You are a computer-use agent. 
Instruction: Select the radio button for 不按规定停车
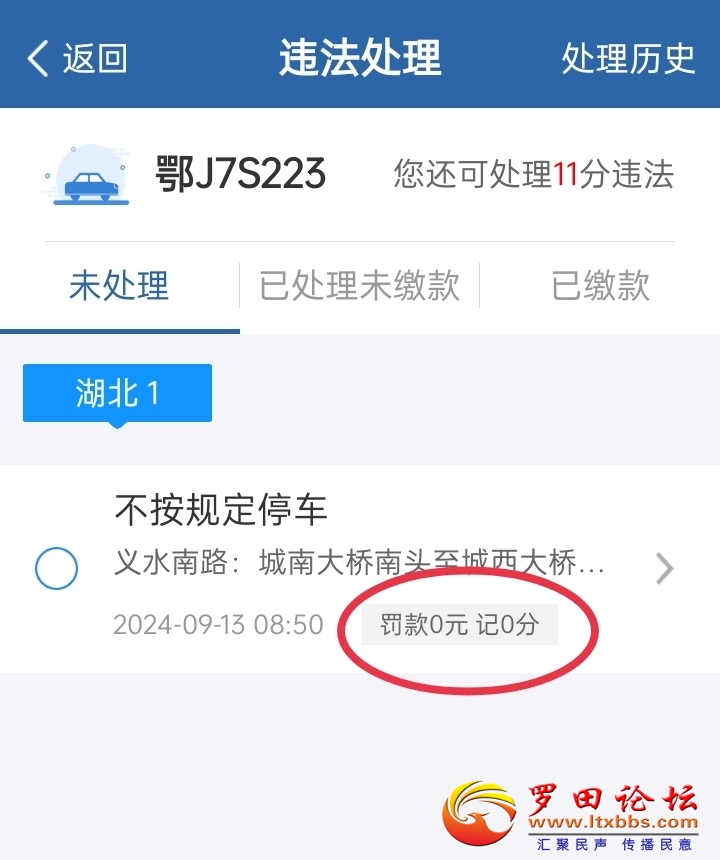tap(56, 568)
